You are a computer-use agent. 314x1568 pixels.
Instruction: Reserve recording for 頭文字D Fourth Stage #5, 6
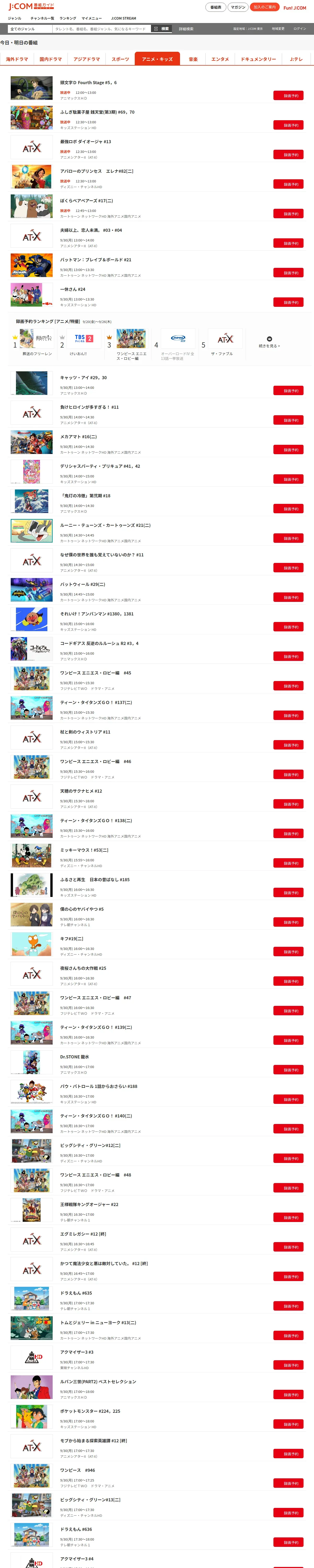288,96
